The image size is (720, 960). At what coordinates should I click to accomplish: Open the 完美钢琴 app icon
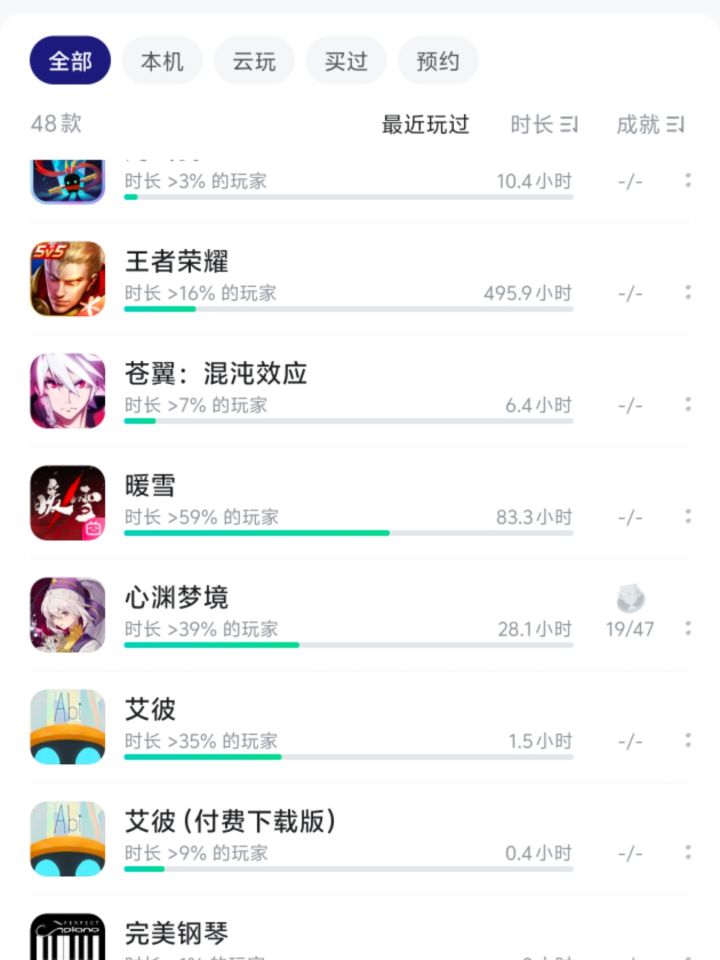coord(66,938)
